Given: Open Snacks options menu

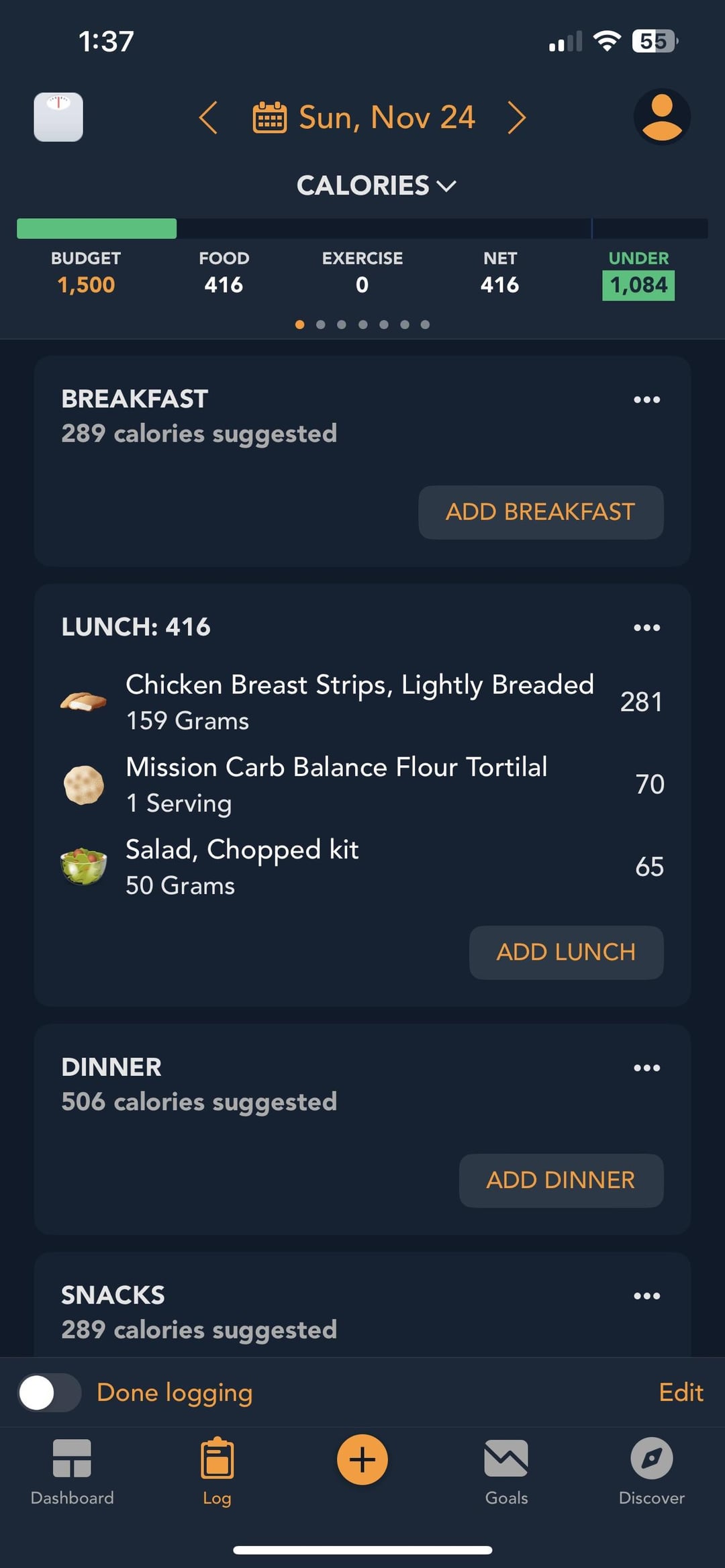Looking at the screenshot, I should click(646, 1295).
